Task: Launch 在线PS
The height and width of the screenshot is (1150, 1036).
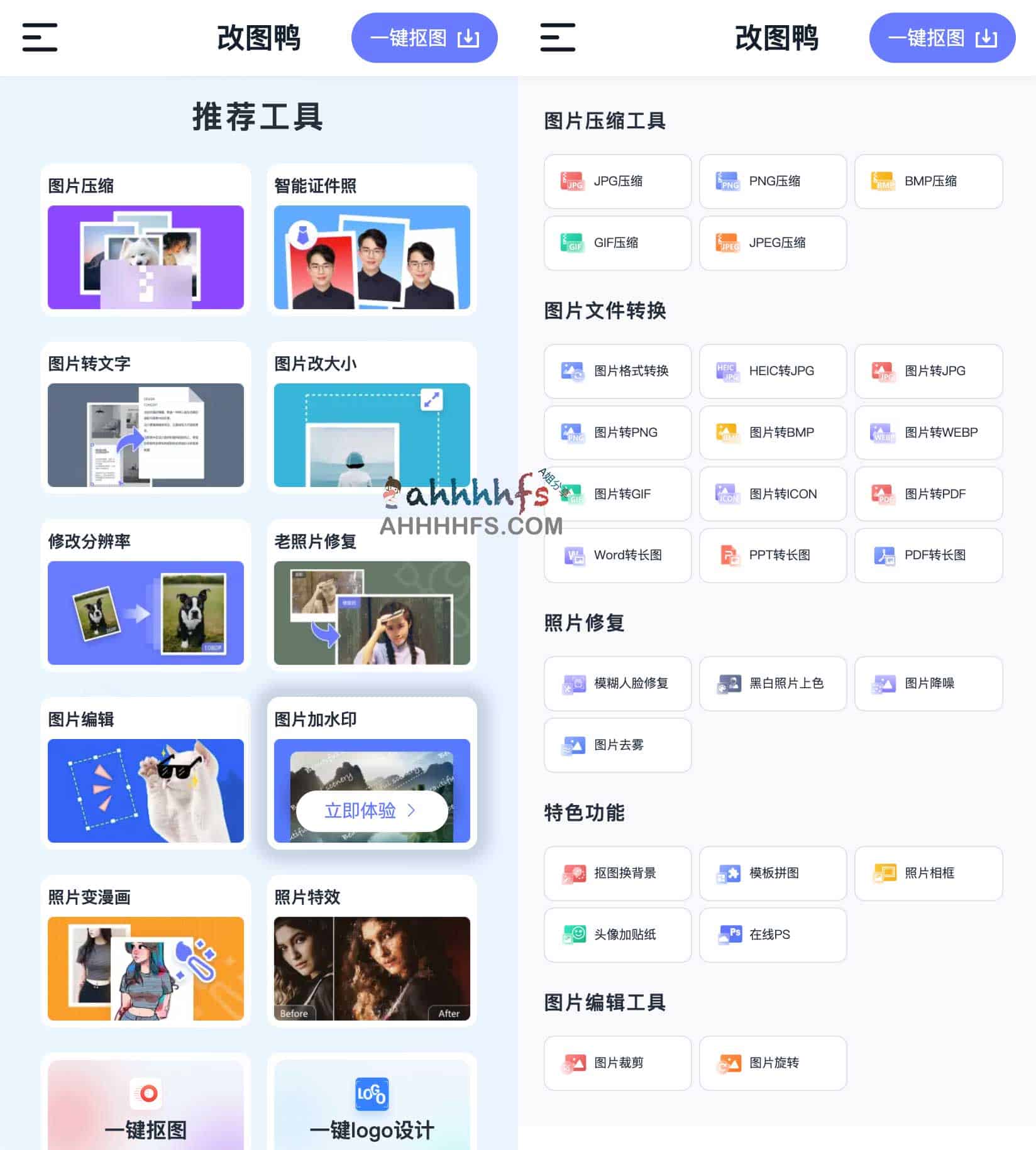Action: pos(773,935)
